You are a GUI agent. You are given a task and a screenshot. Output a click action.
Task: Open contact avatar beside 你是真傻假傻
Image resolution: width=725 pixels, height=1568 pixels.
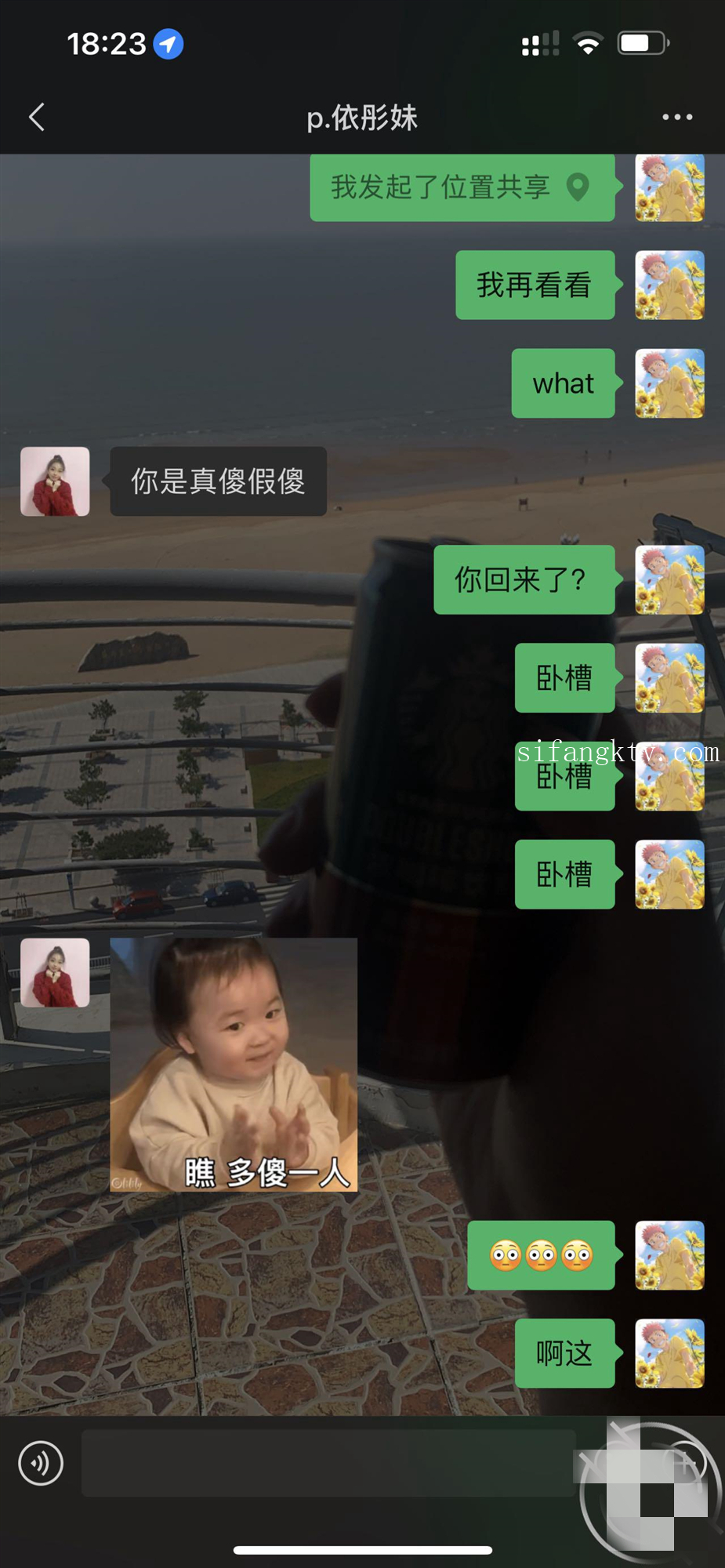[x=55, y=481]
